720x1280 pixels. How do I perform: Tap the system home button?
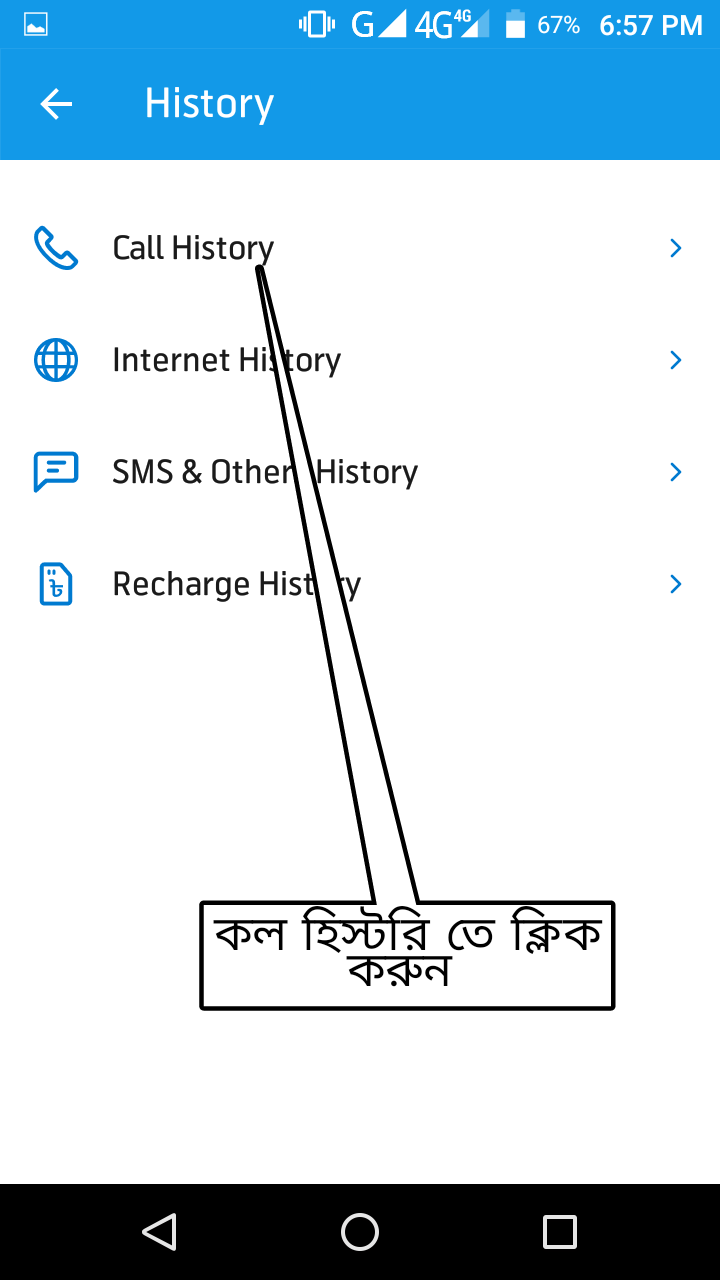click(x=360, y=1232)
